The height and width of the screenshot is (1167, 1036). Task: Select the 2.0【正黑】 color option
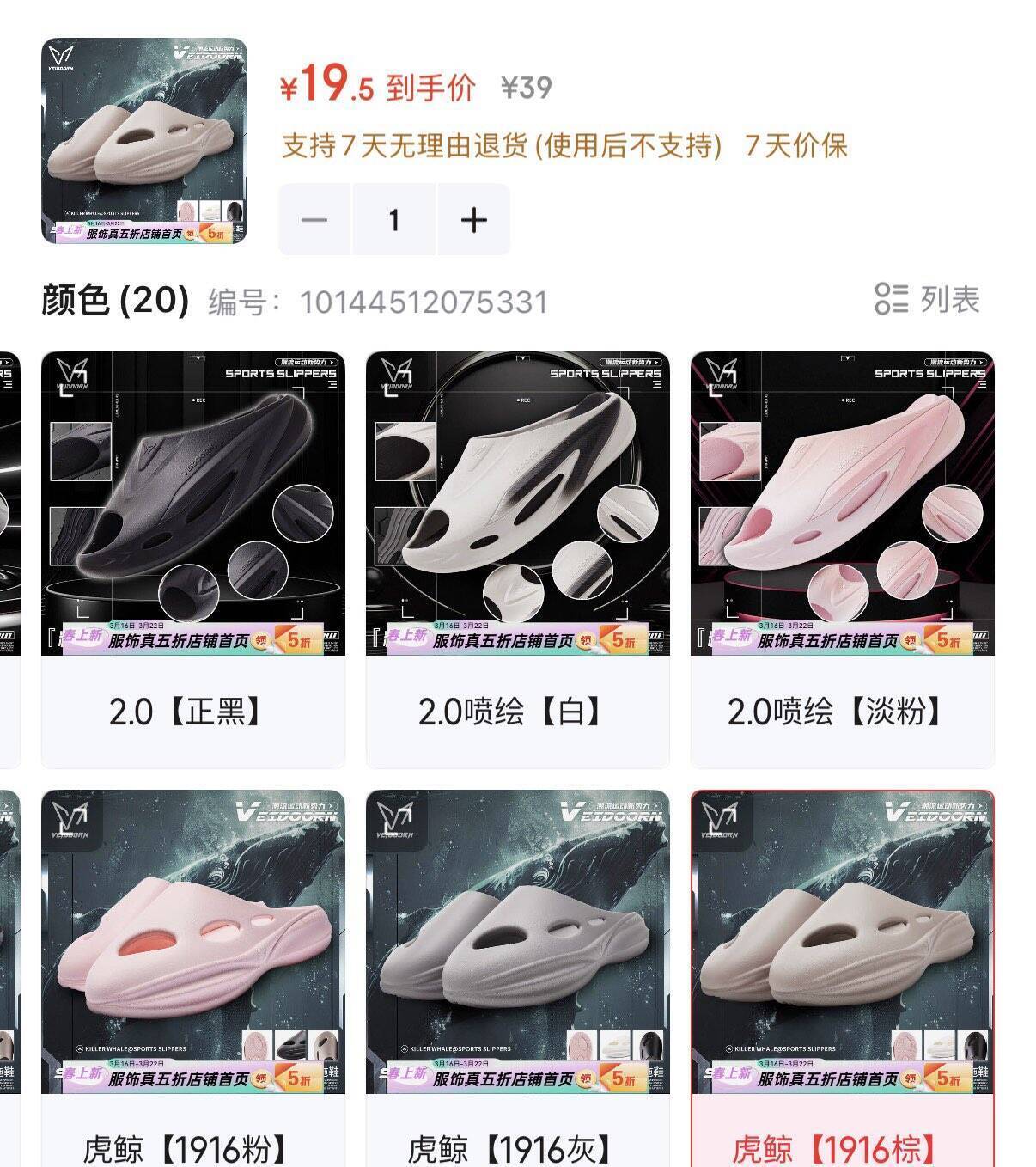[193, 559]
